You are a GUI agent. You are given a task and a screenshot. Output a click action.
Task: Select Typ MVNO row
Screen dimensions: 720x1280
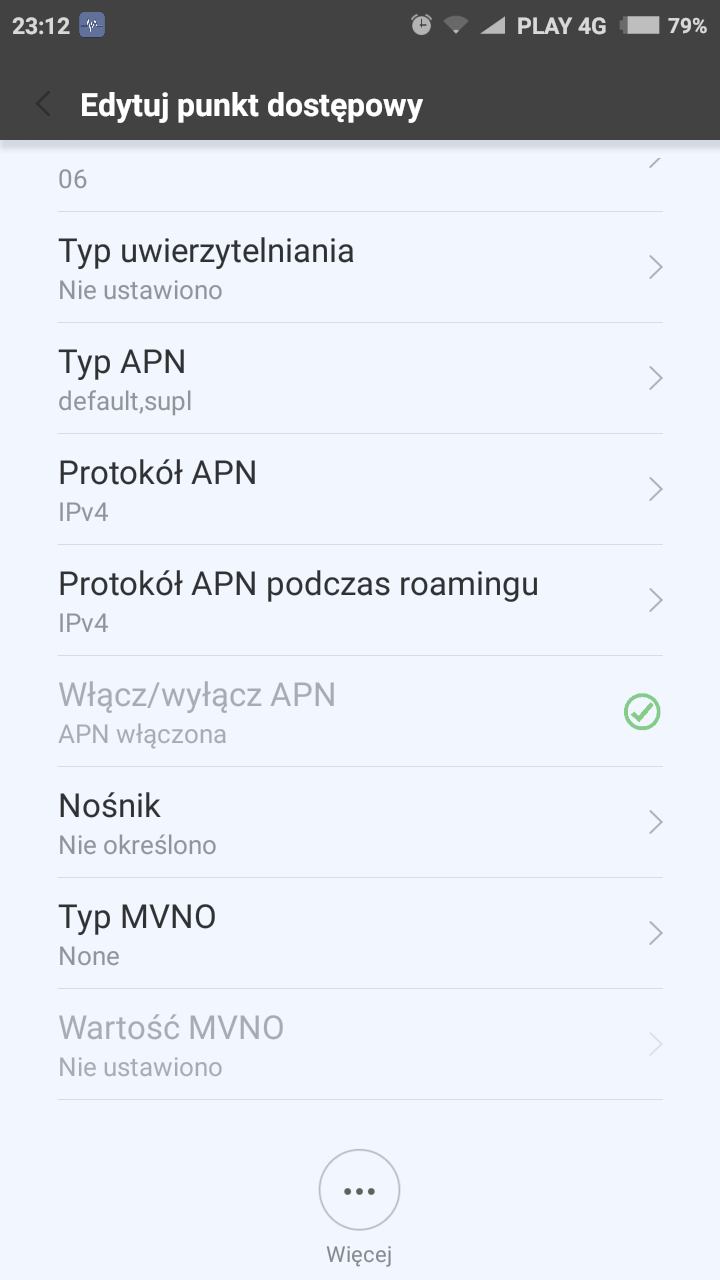360,933
